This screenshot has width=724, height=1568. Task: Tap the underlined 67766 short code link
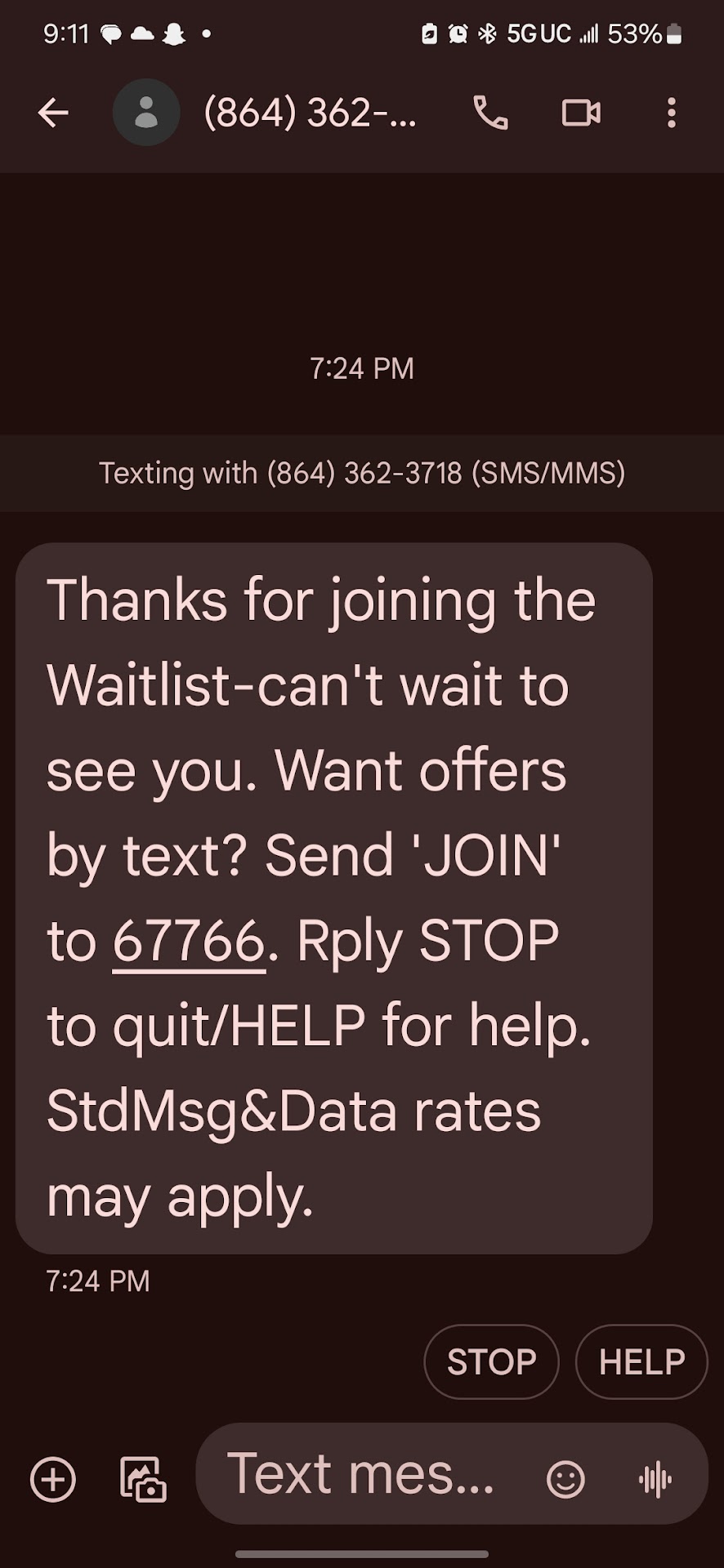coord(189,942)
